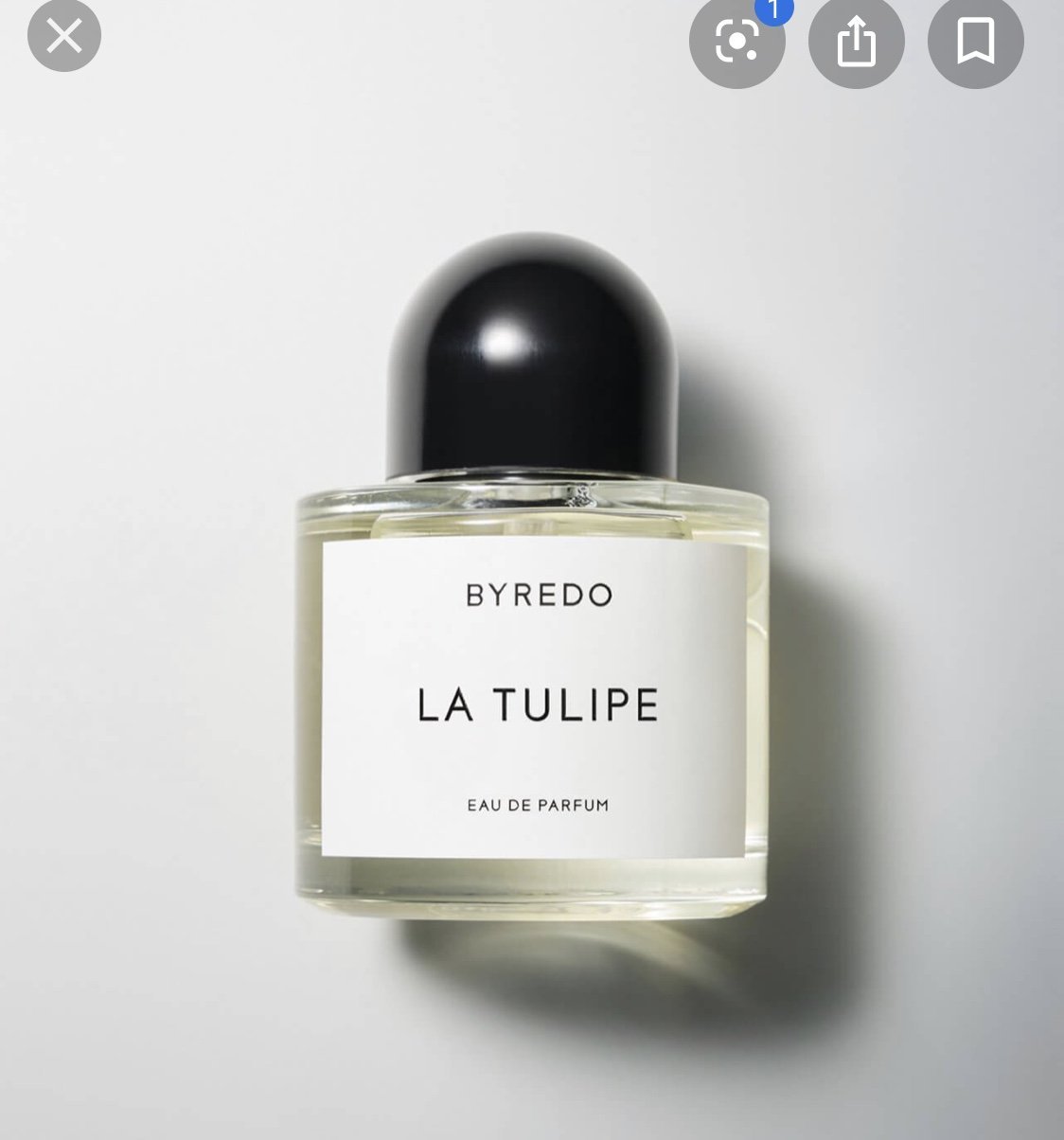Bookmark this image
This screenshot has width=1064, height=1140.
coord(975,41)
